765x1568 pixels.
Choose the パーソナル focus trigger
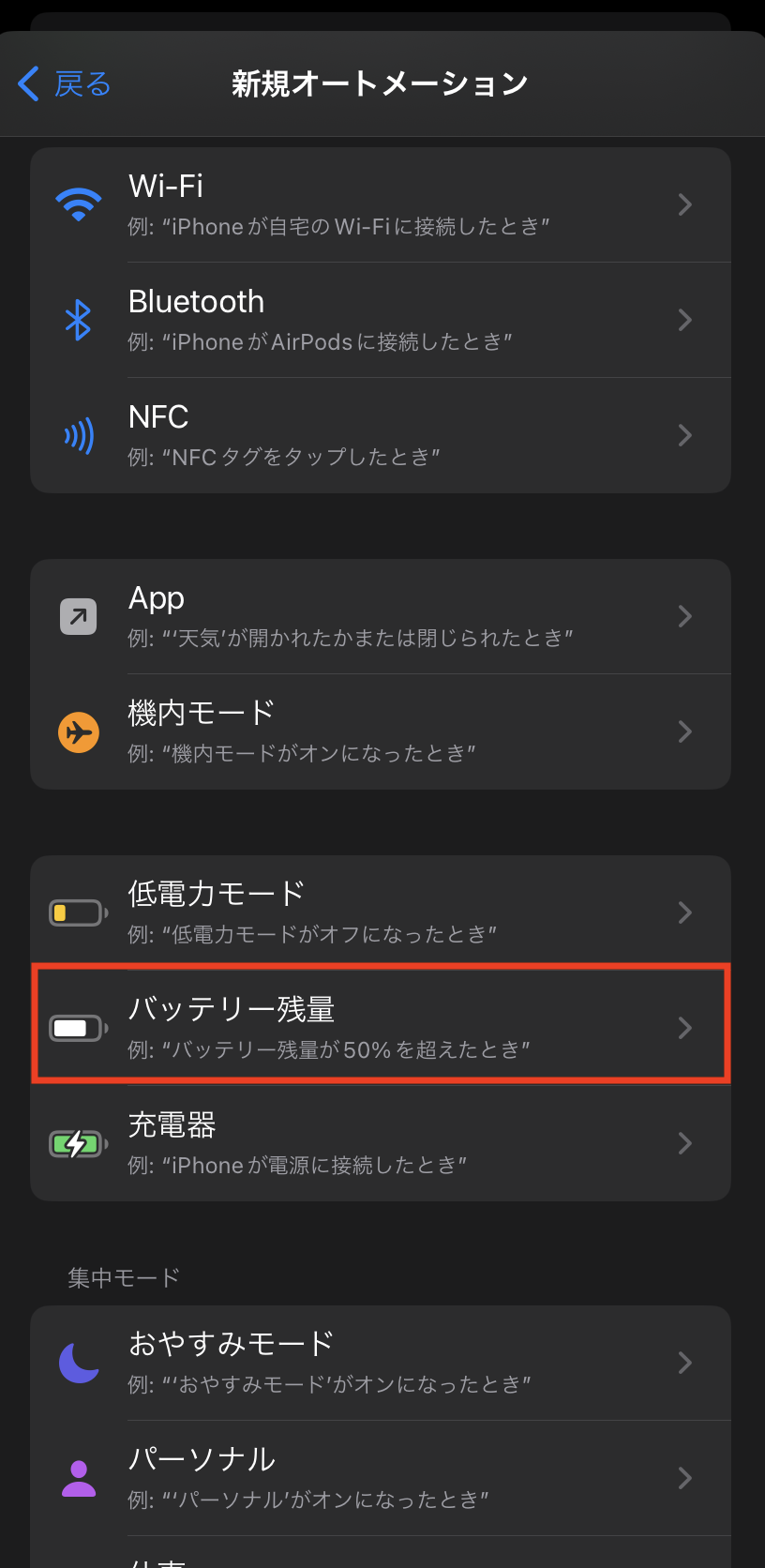[380, 1477]
